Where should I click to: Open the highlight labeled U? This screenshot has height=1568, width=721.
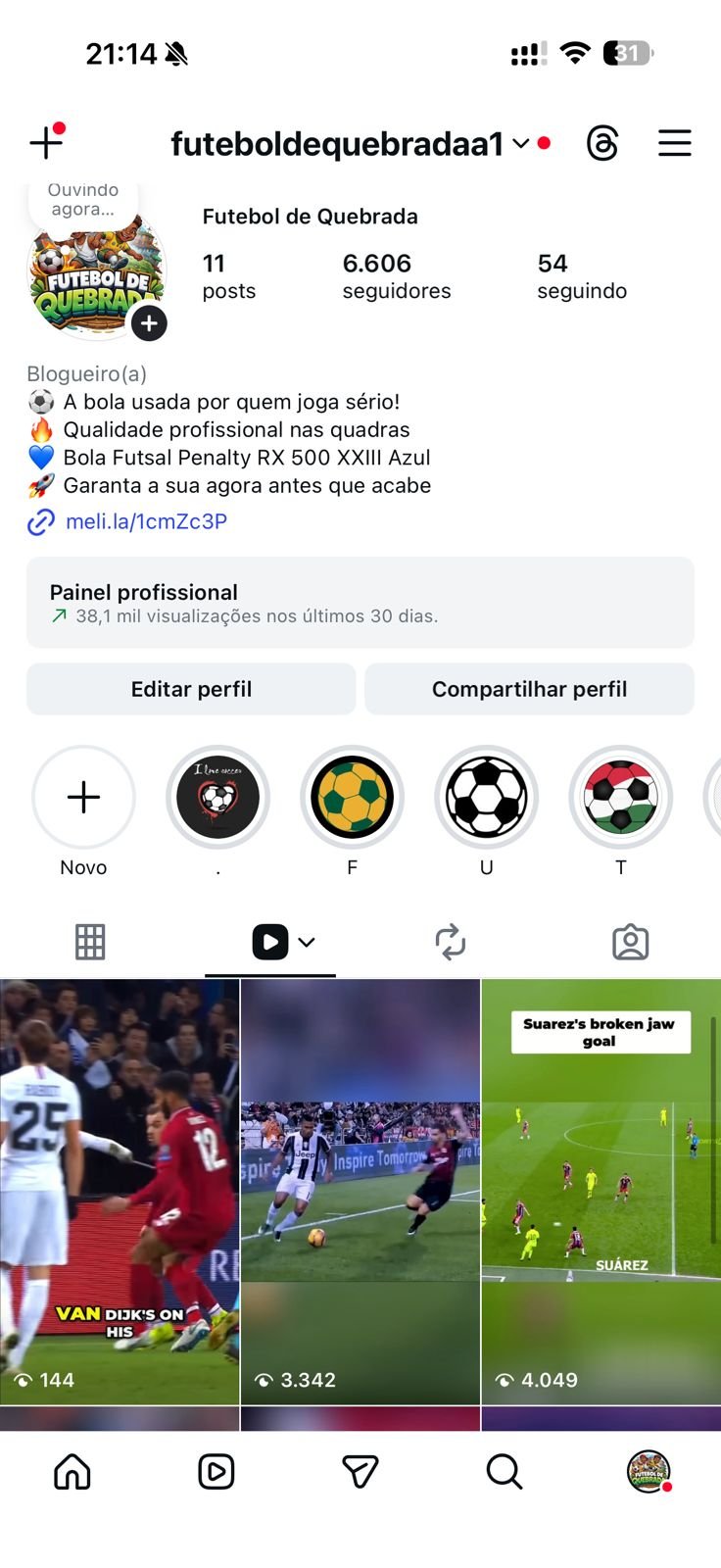coord(486,798)
